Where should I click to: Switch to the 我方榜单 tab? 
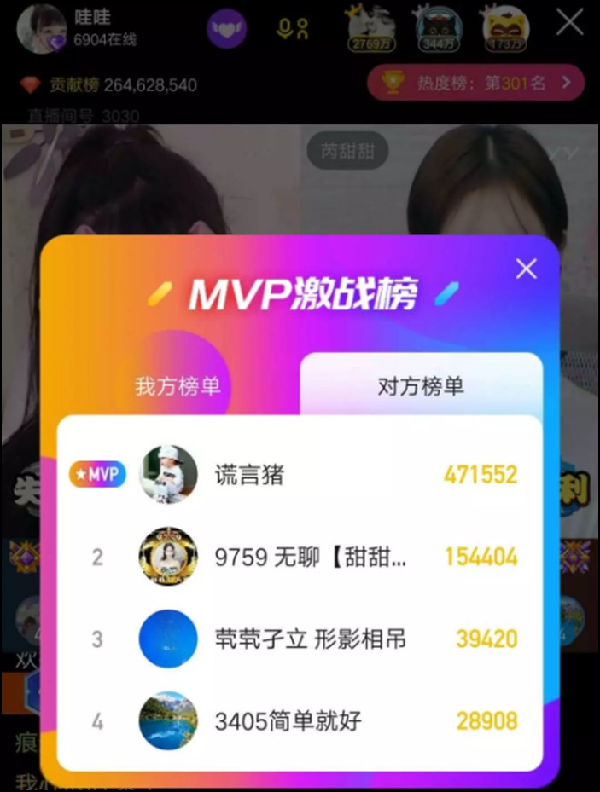[x=178, y=387]
